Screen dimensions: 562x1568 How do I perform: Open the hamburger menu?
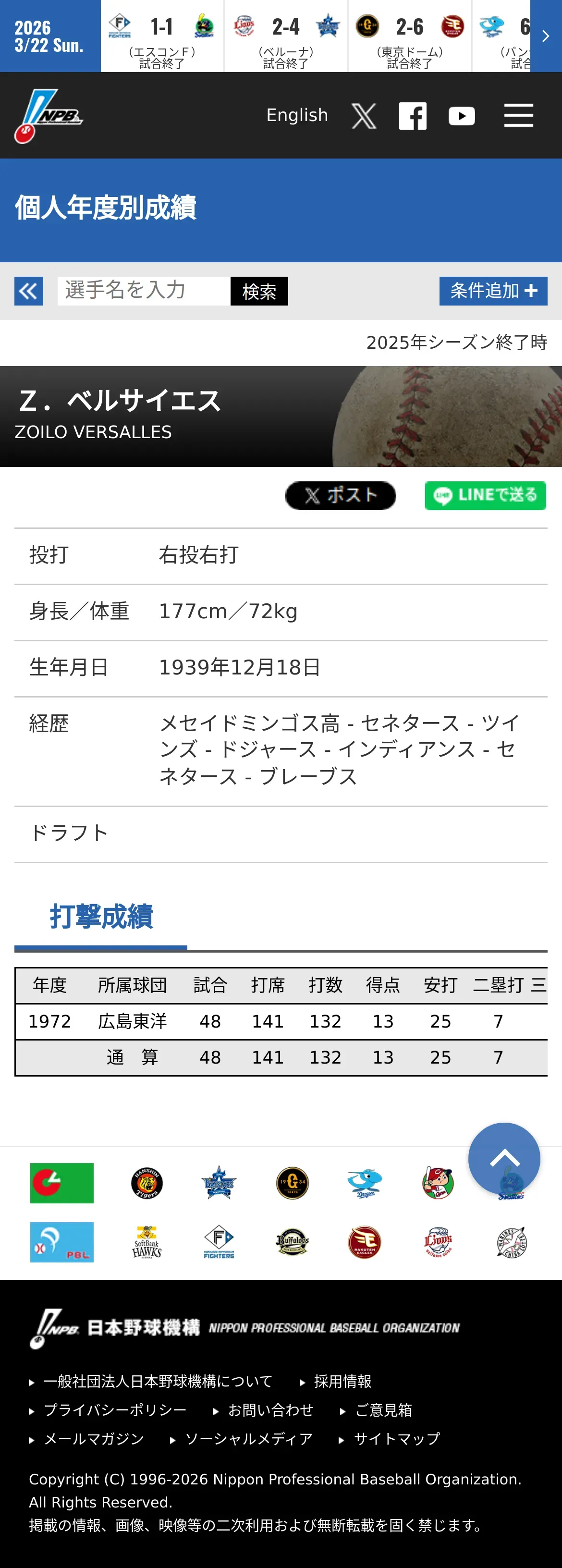518,116
